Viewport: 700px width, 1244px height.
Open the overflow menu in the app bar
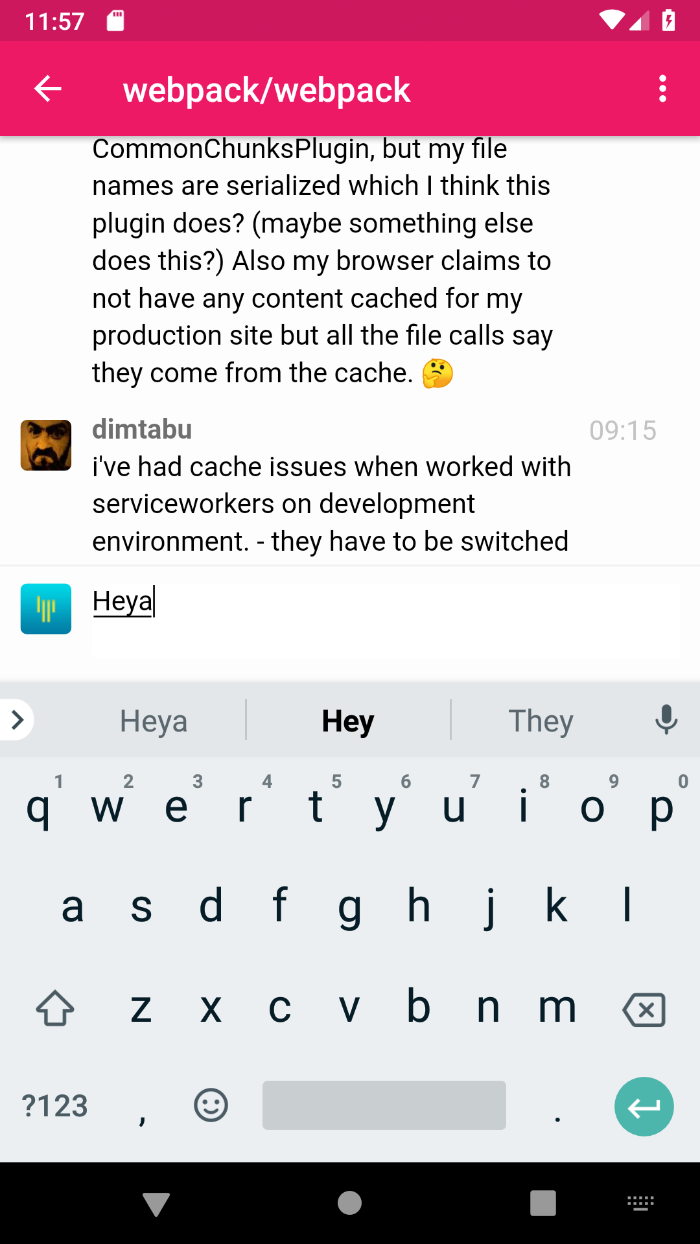[x=662, y=89]
